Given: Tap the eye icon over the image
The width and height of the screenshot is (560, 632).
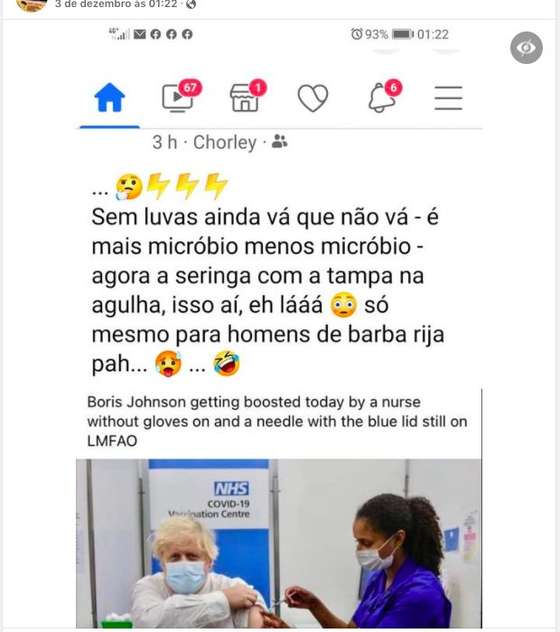Looking at the screenshot, I should click(x=526, y=48).
